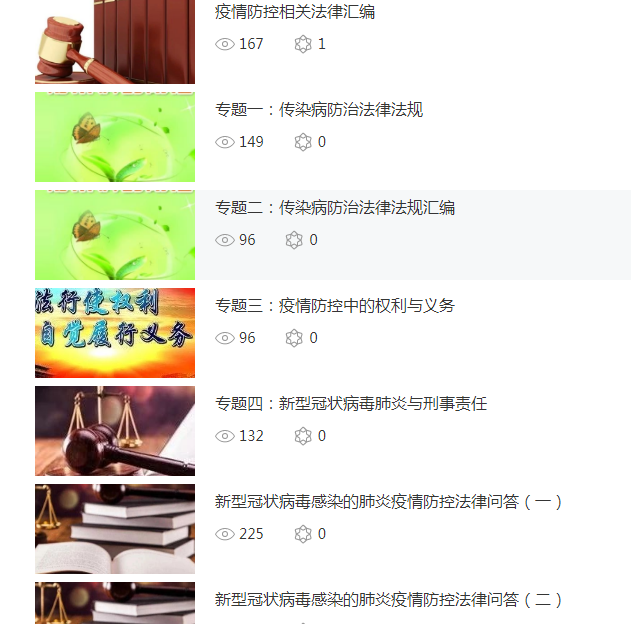
Task: Open 专题二：传染病防治法律法规汇编
Action: (335, 208)
